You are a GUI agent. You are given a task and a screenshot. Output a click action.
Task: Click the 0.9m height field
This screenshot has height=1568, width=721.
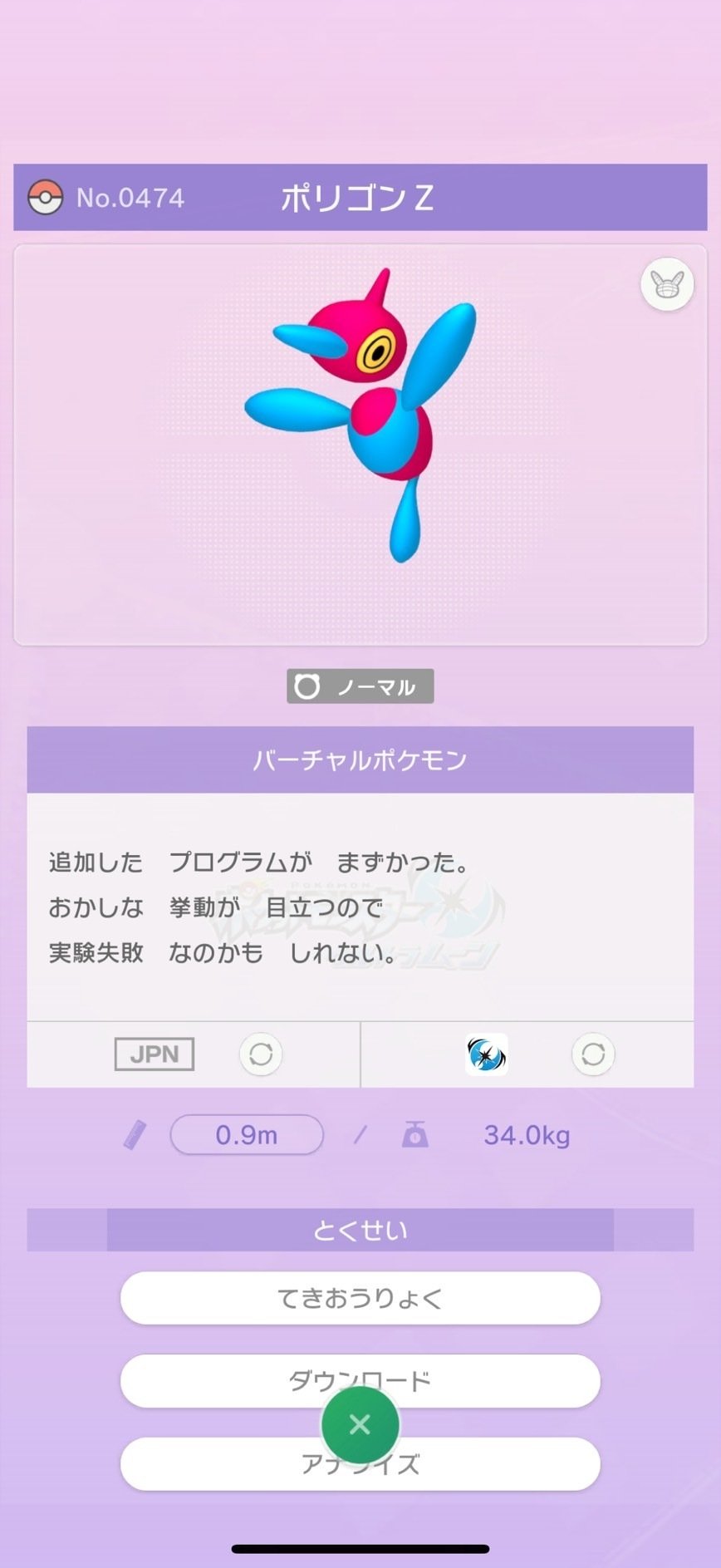[247, 1133]
